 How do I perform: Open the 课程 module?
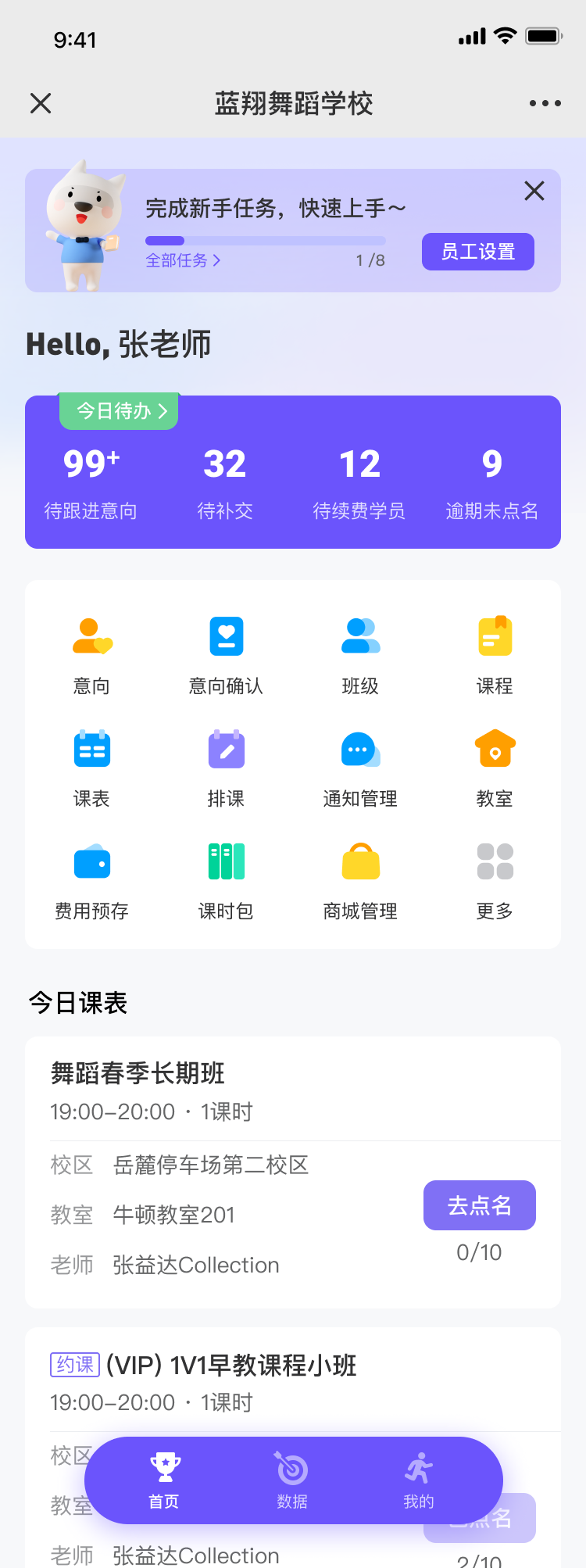tap(495, 653)
